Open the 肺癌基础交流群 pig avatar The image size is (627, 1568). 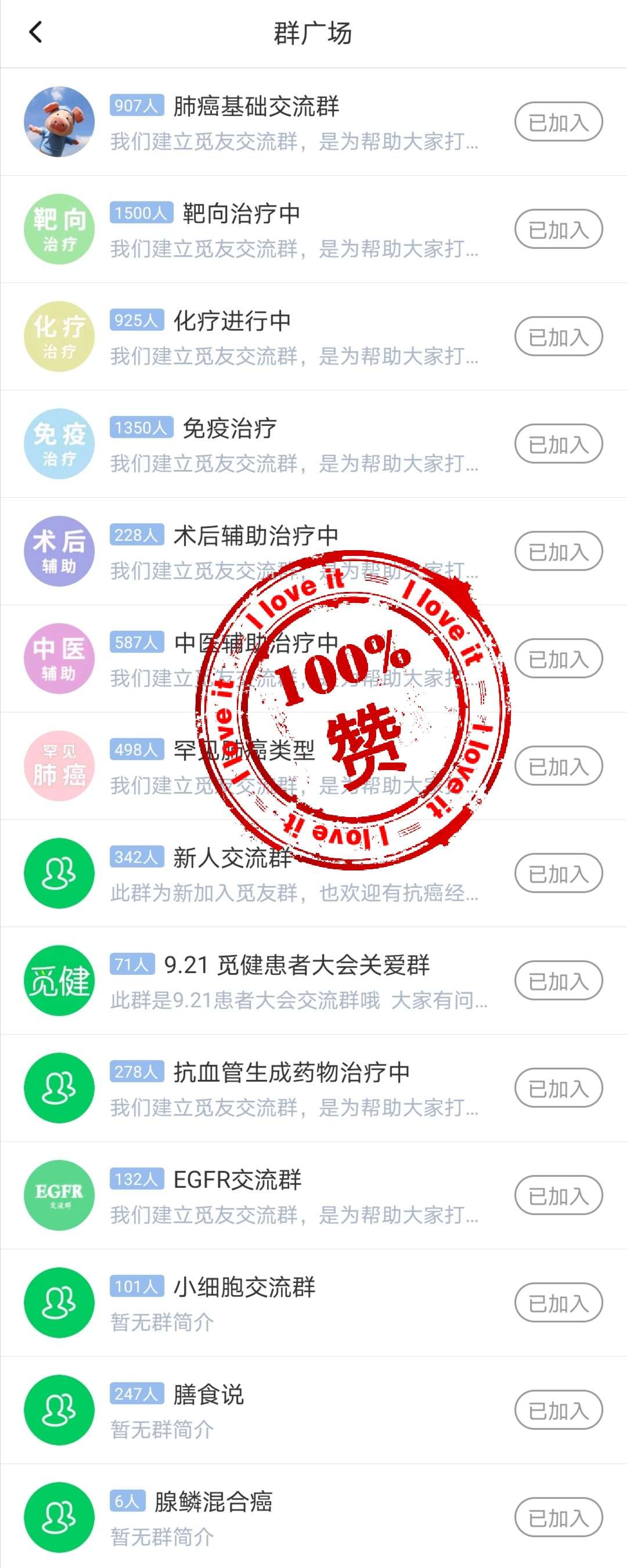[59, 121]
